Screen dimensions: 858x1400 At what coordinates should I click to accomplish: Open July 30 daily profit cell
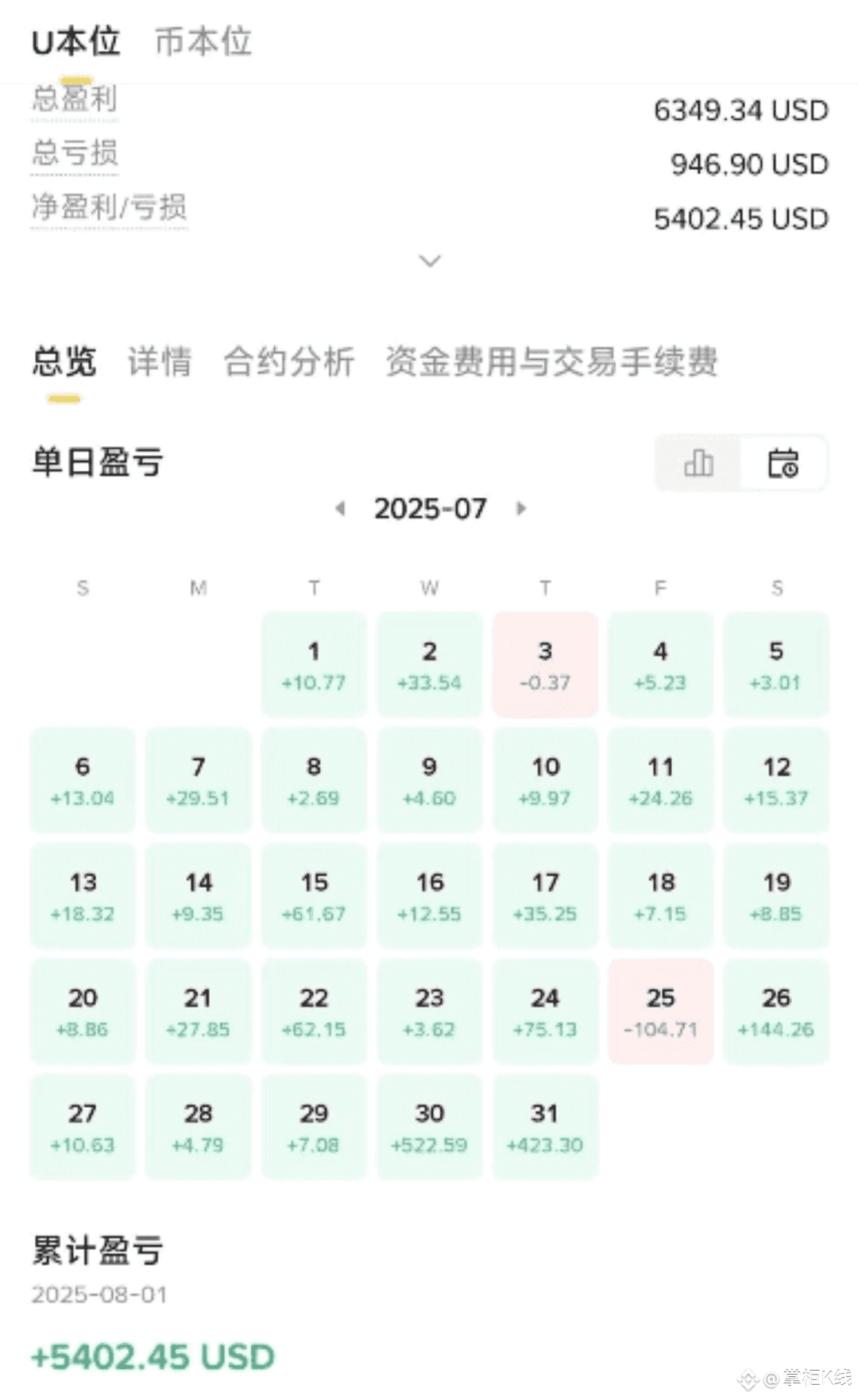click(430, 1127)
